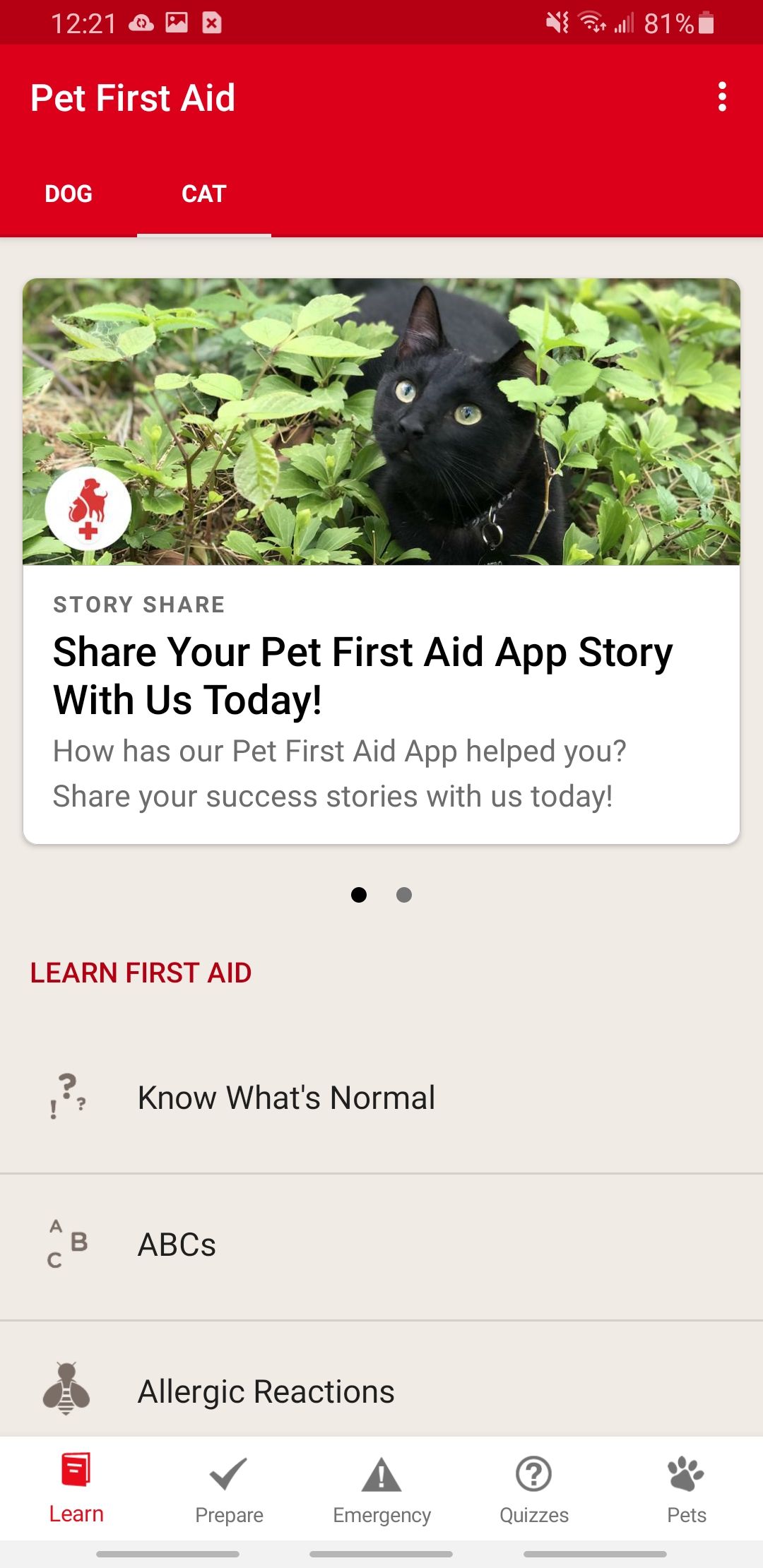Viewport: 763px width, 1568px height.
Task: Open the Know What's Normal topic
Action: (285, 1097)
